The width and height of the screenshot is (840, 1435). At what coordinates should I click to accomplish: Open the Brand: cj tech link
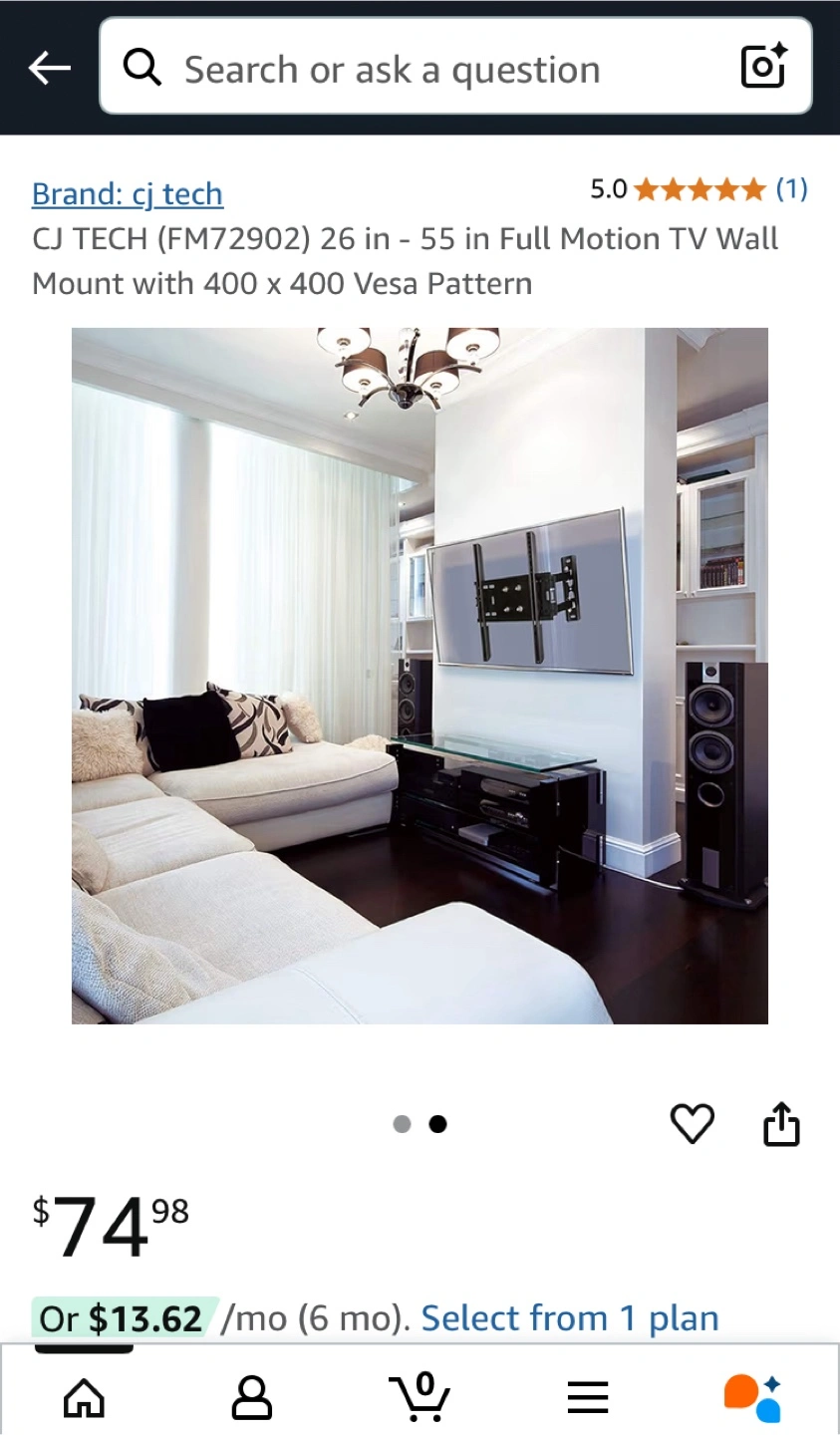click(128, 193)
